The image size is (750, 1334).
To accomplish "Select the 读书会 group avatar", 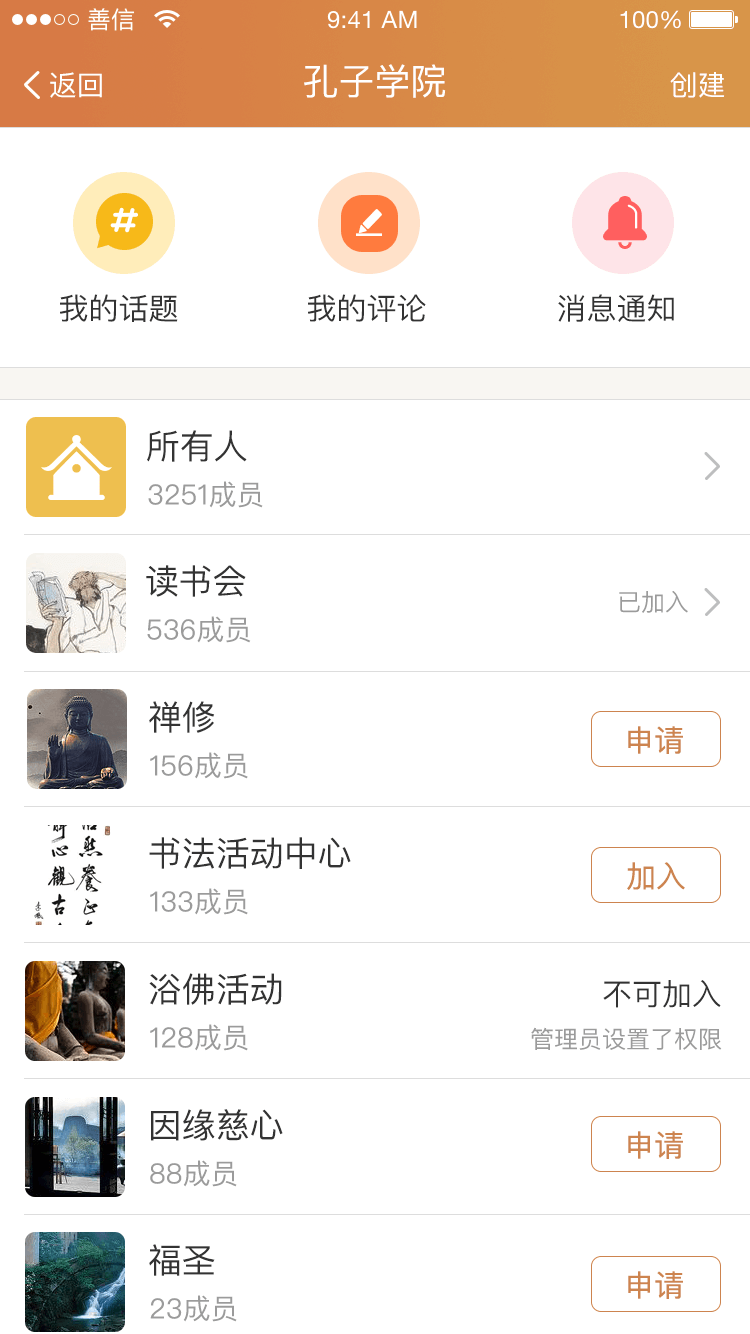I will [76, 603].
